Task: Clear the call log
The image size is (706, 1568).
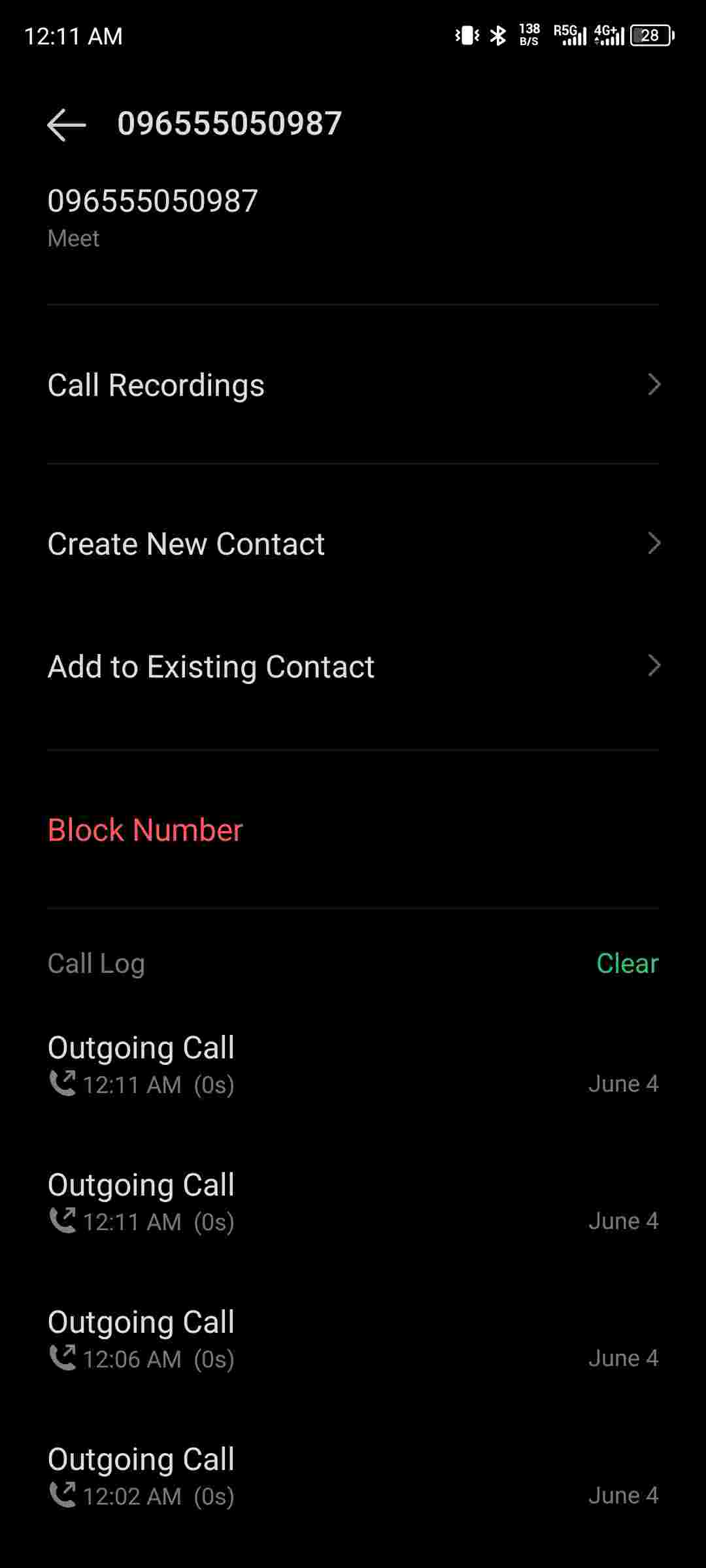Action: tap(626, 963)
